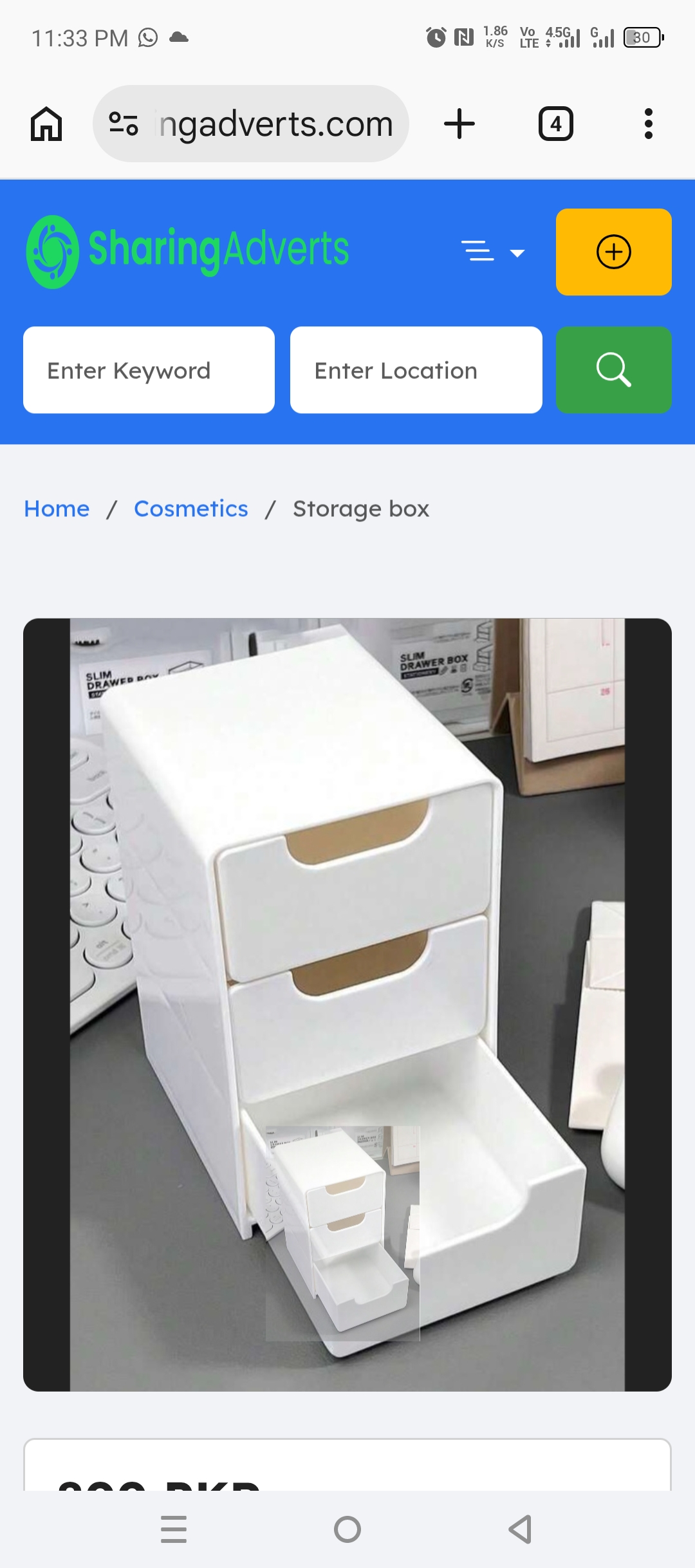This screenshot has width=695, height=1568.
Task: Focus the Enter Keyword field
Action: 149,370
